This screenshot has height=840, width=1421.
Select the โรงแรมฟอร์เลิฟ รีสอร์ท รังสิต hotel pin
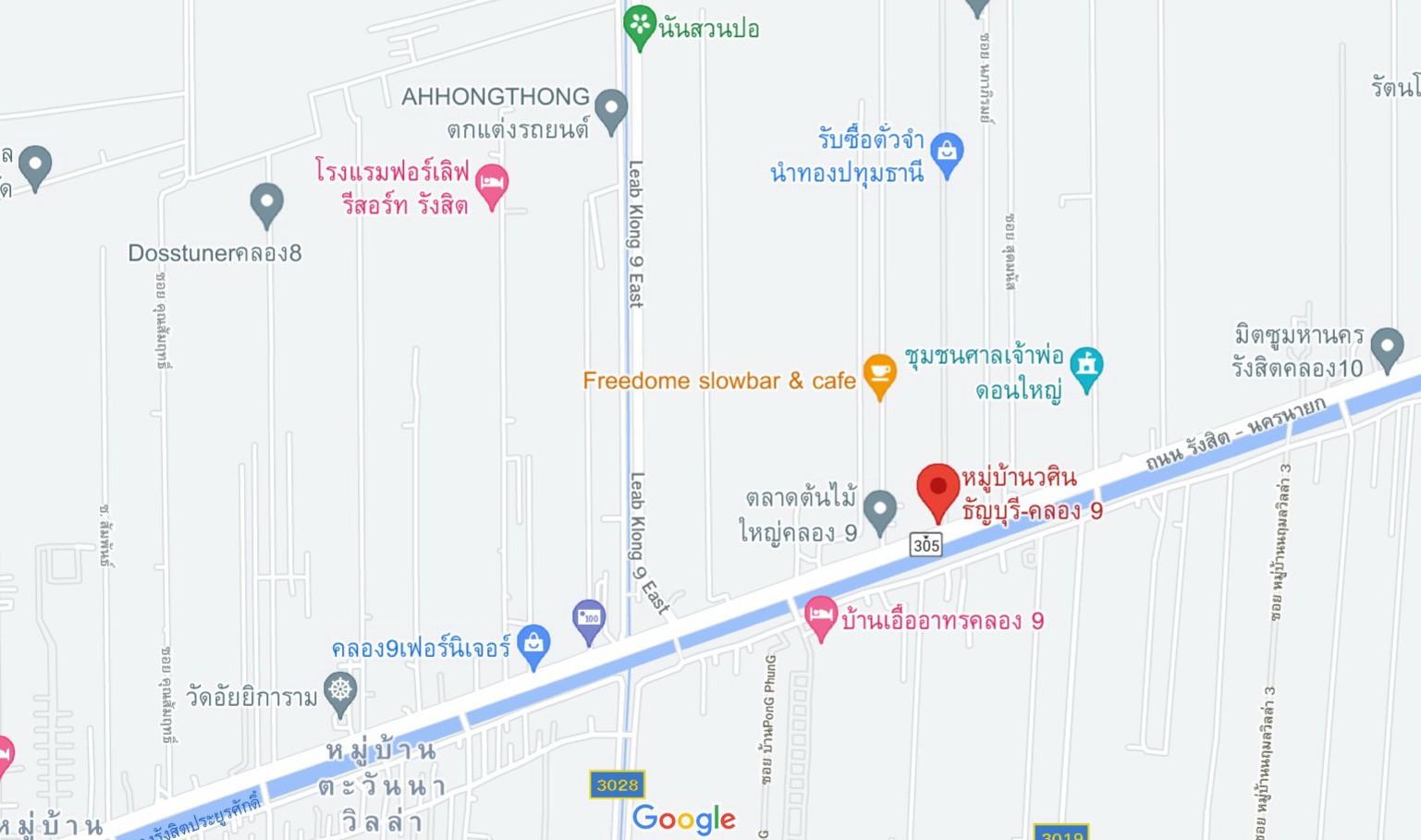point(492,183)
